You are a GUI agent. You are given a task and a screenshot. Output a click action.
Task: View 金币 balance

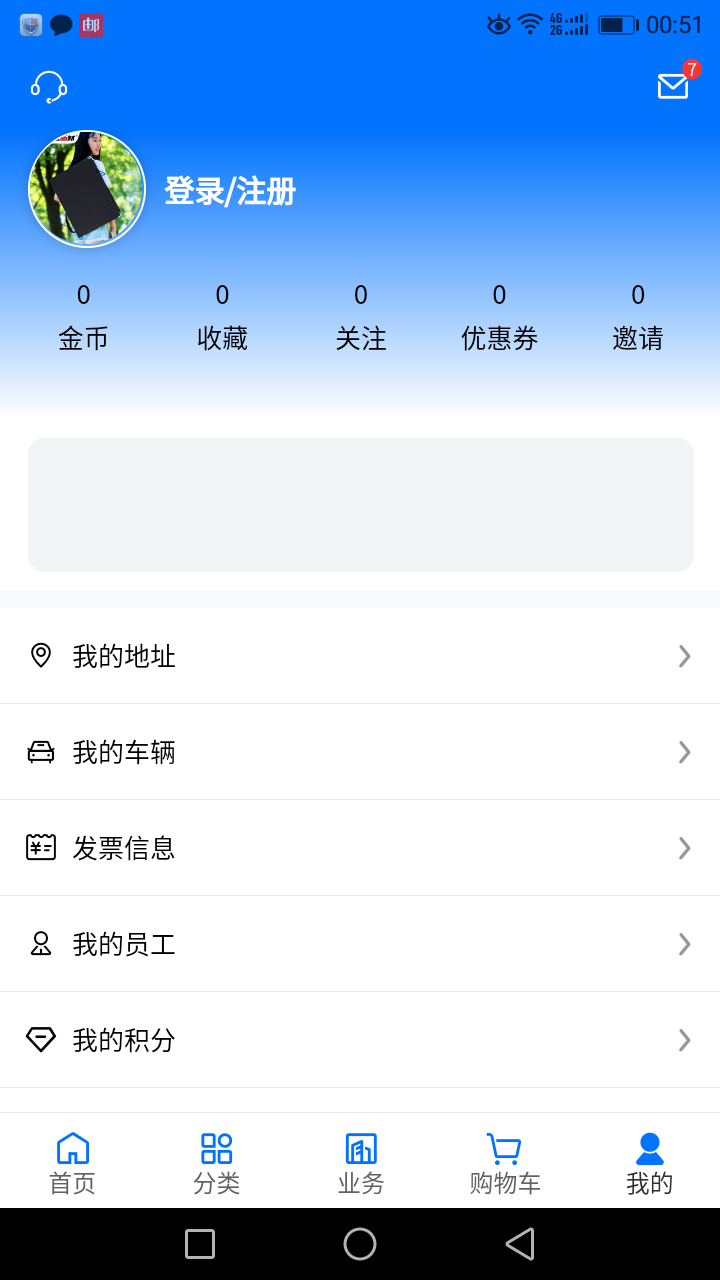click(x=83, y=318)
